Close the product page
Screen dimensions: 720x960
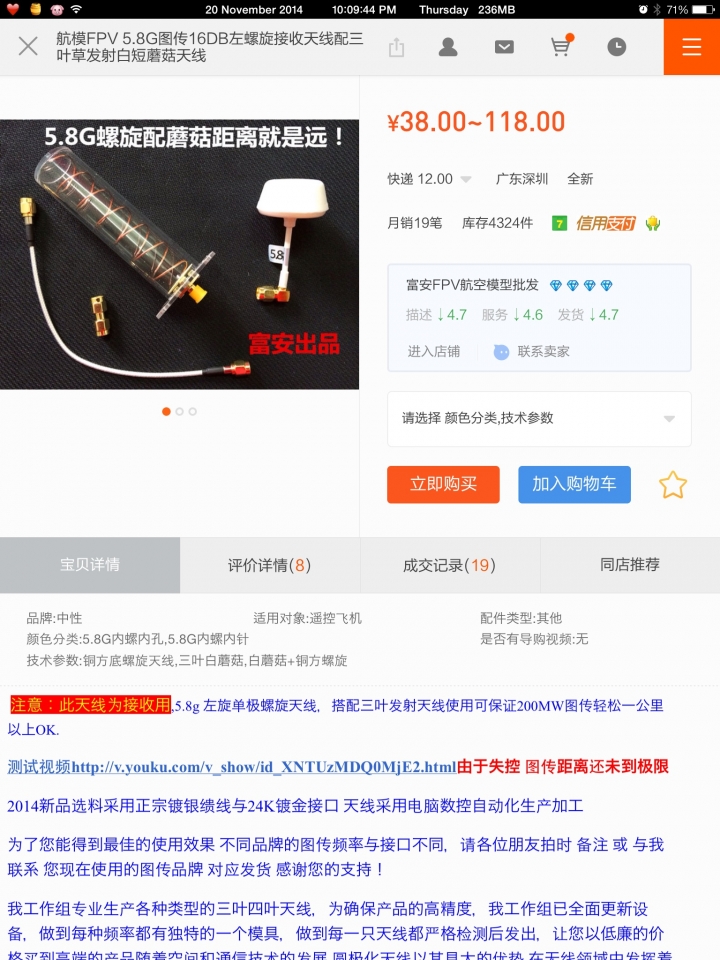tap(28, 47)
